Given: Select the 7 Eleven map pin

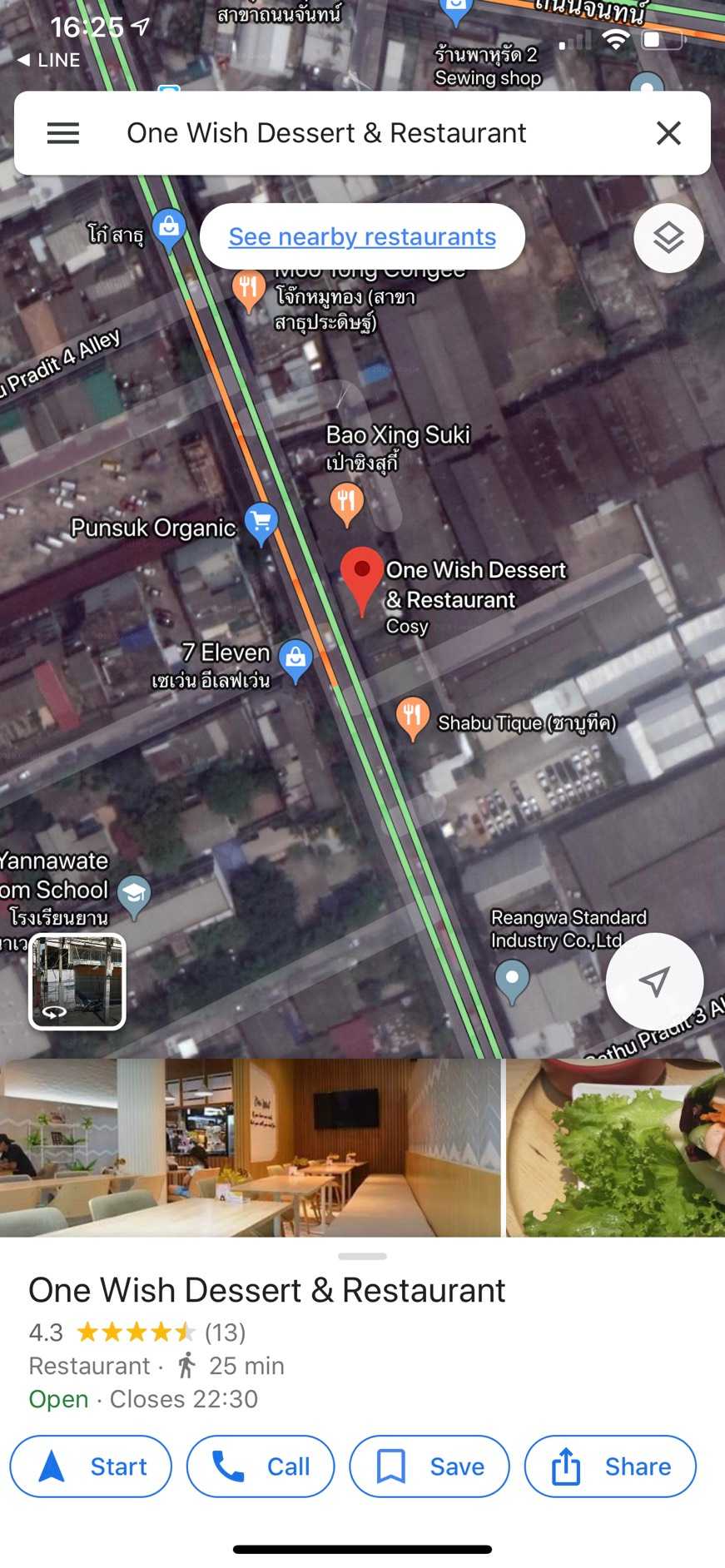Looking at the screenshot, I should (x=295, y=660).
